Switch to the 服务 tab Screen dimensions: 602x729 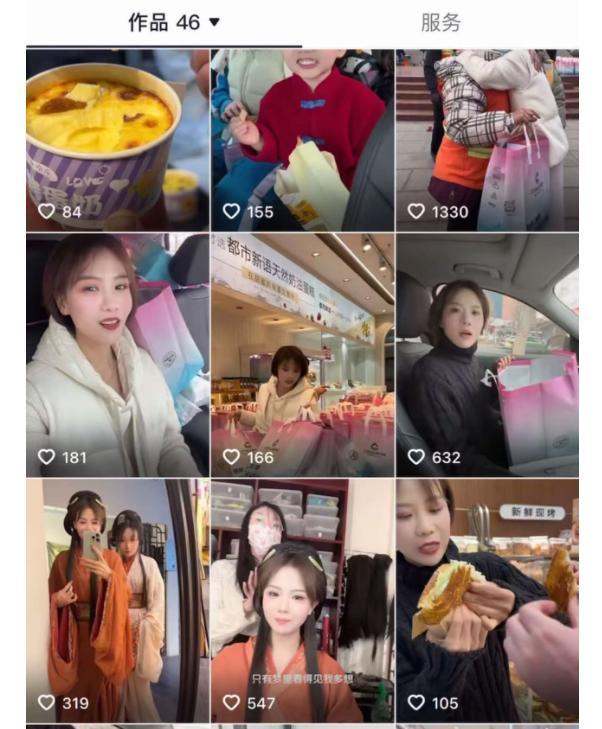440,22
